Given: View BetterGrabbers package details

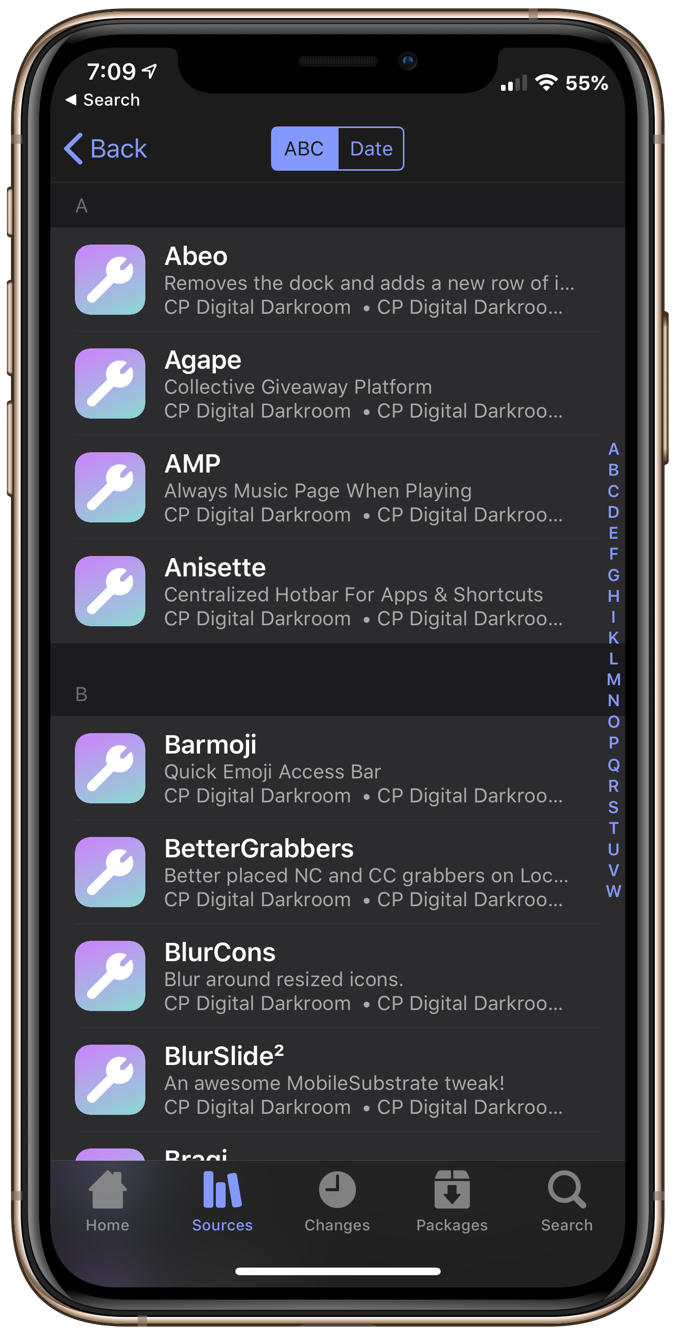Looking at the screenshot, I should 338,873.
